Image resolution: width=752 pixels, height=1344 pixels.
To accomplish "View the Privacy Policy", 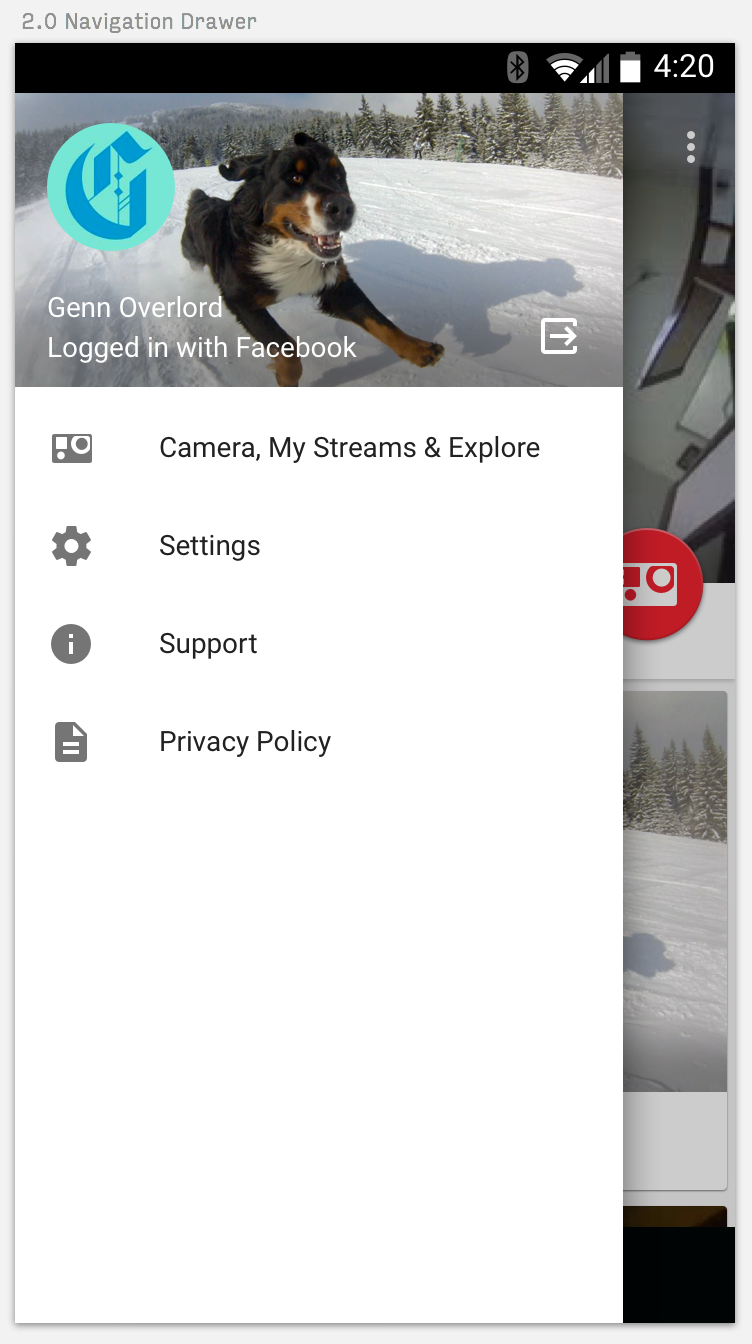I will 245,742.
